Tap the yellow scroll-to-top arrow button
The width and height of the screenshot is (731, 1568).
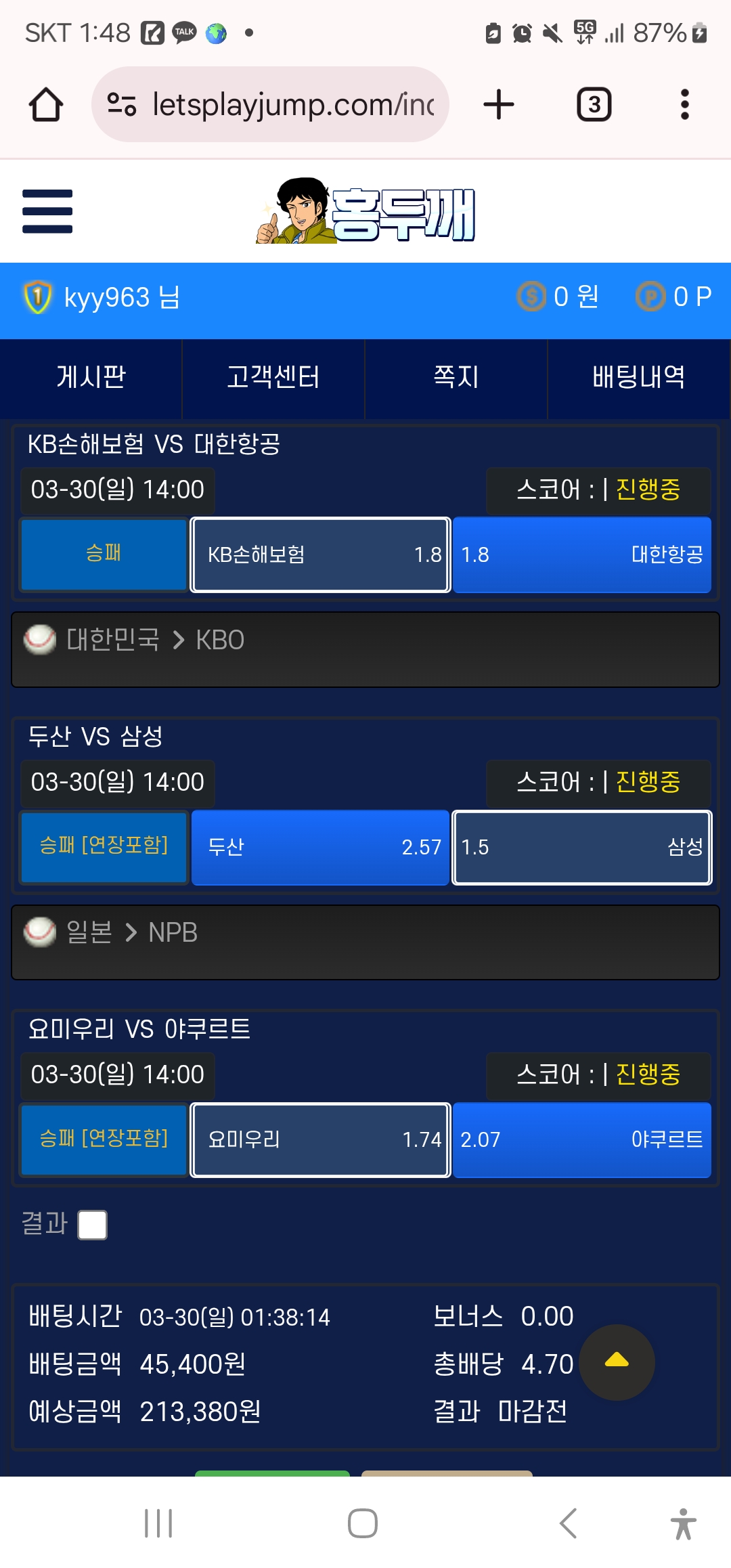617,1362
